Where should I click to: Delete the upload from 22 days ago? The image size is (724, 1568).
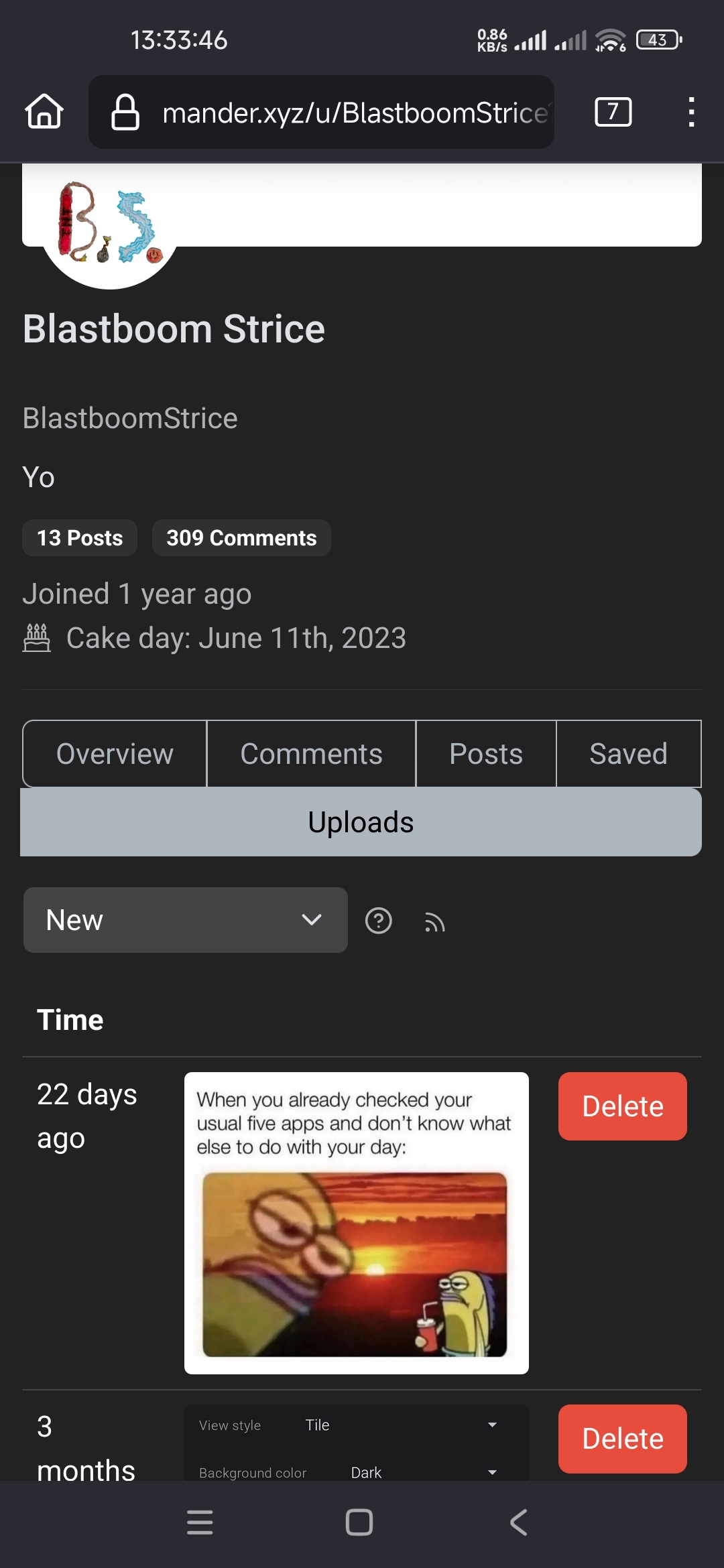(623, 1106)
